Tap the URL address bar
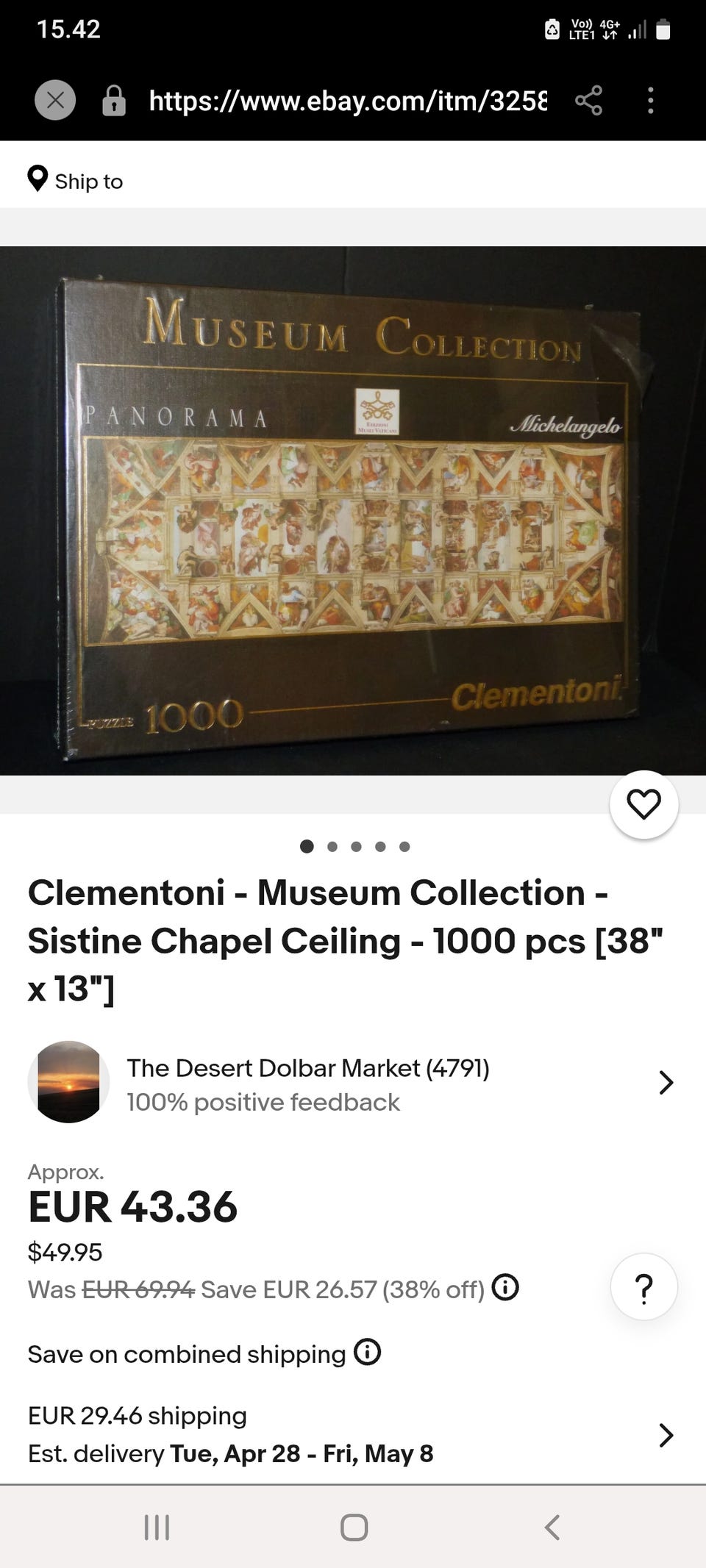This screenshot has height=1568, width=706. pos(347,100)
